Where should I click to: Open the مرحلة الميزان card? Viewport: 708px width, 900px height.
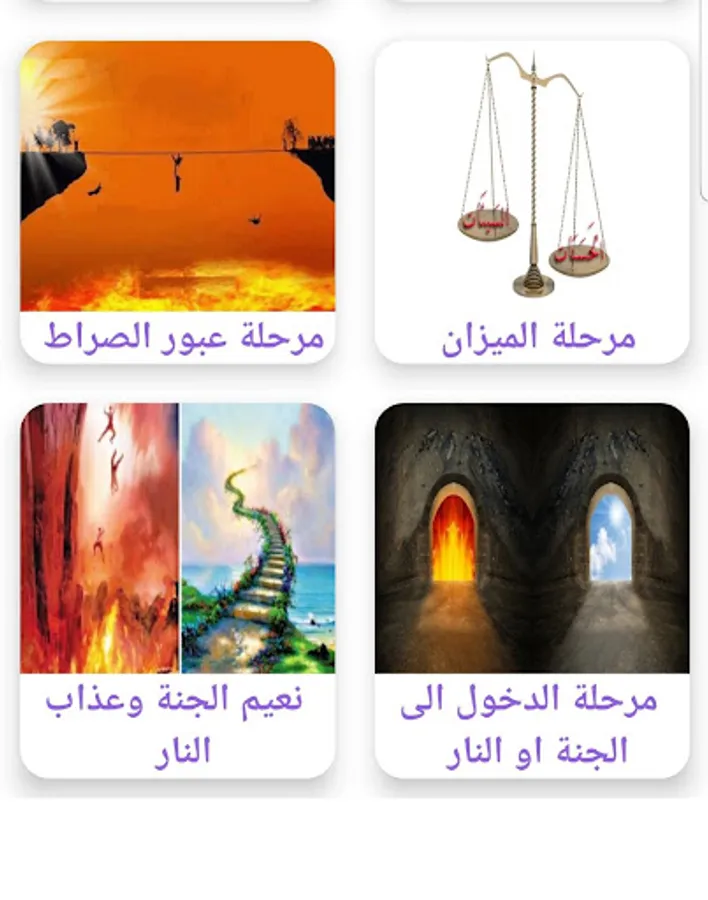click(x=532, y=202)
